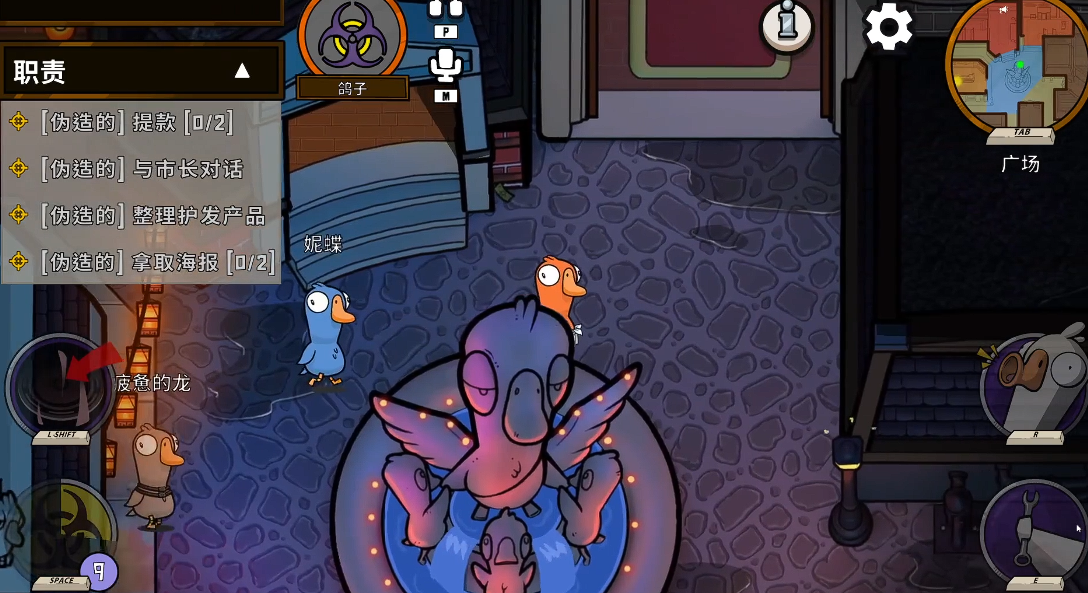Toggle the microphone button

445,66
